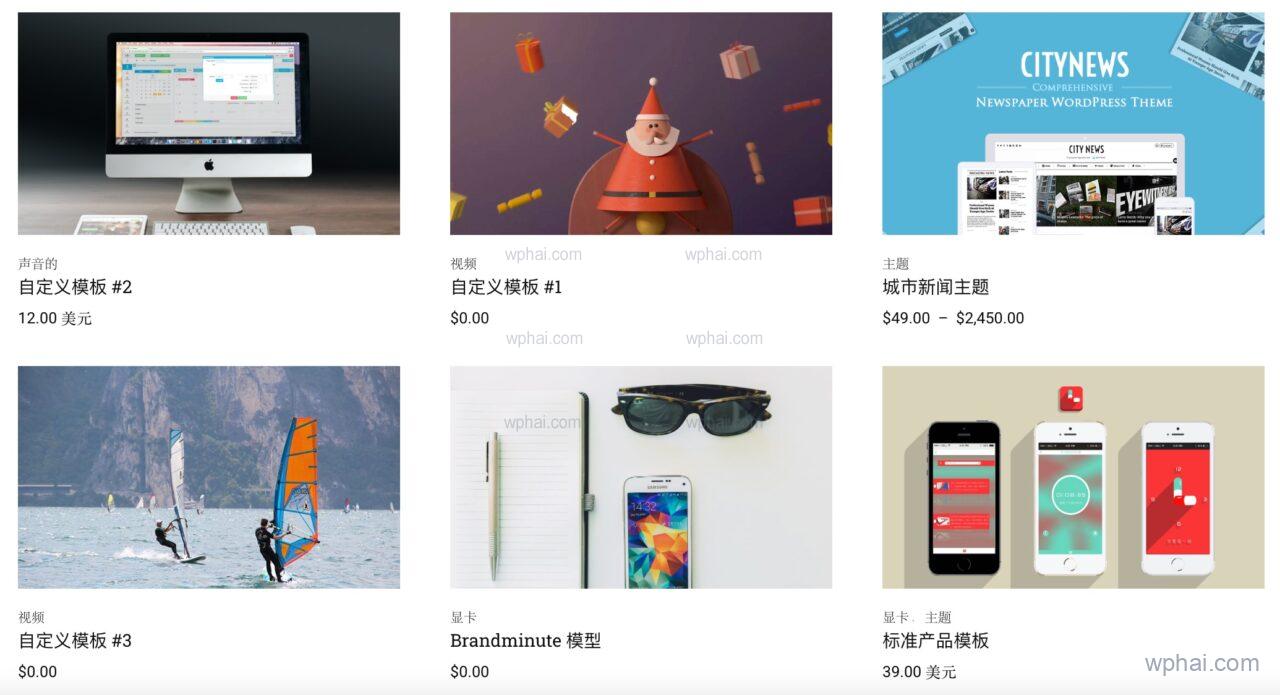Open the iMac product image for 自定义模板 #2

[208, 124]
